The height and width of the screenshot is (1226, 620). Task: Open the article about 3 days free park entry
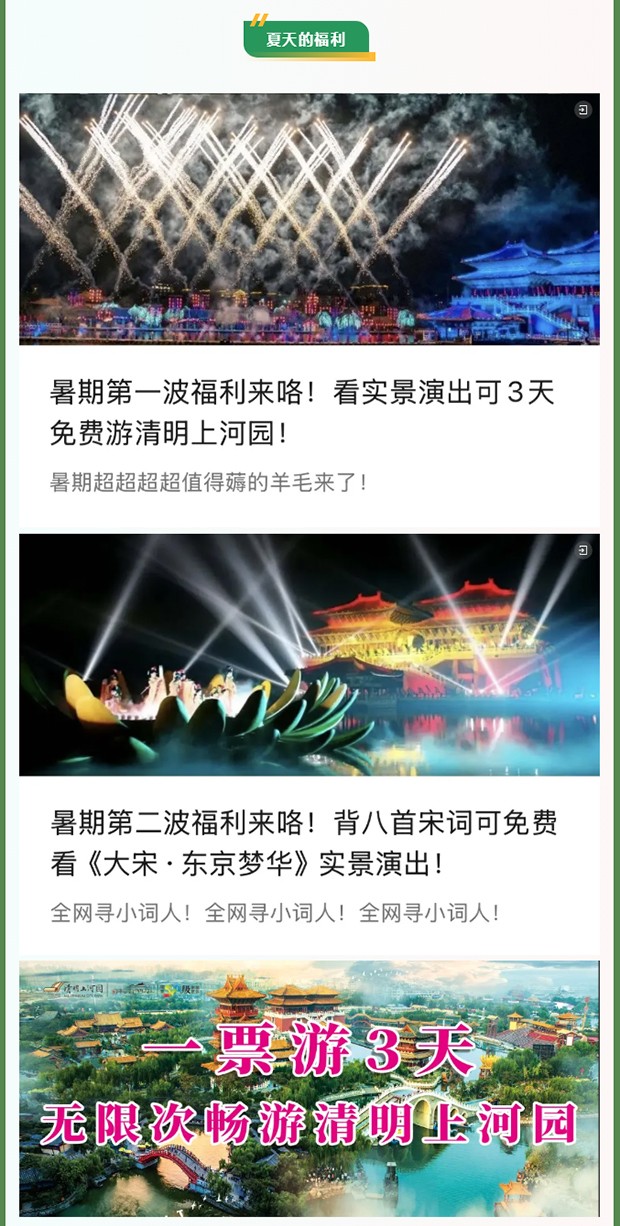(x=302, y=412)
